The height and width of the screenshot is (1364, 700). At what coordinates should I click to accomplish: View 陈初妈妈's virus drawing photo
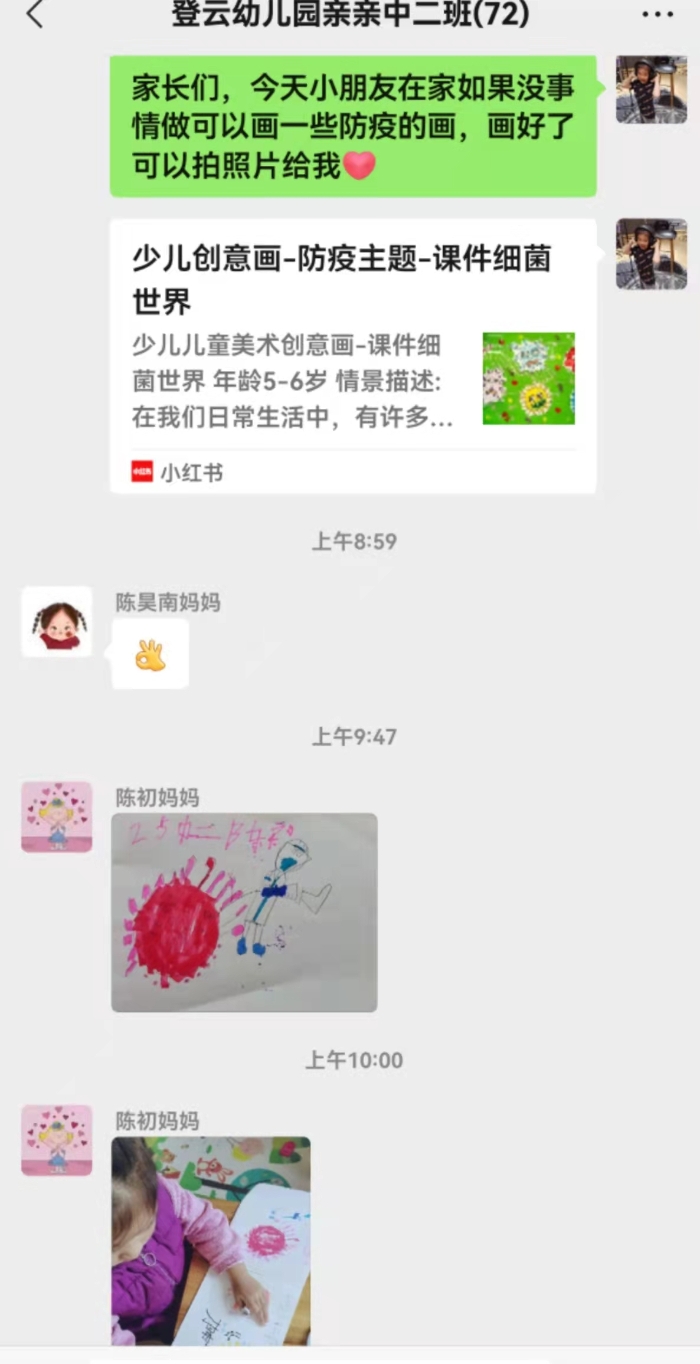(x=244, y=912)
